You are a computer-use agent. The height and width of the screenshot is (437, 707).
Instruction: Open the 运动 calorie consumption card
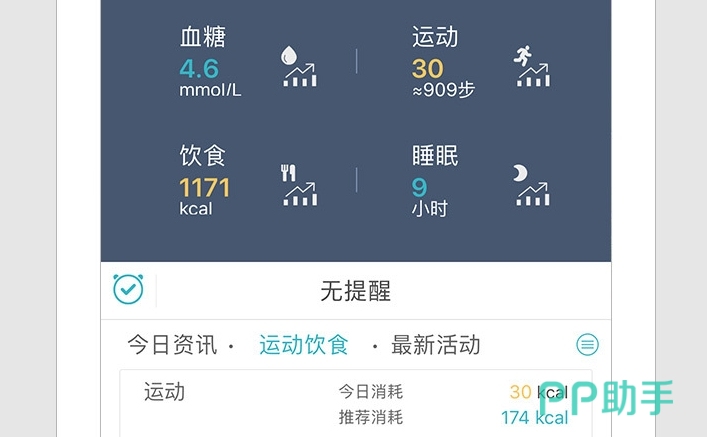(355, 404)
